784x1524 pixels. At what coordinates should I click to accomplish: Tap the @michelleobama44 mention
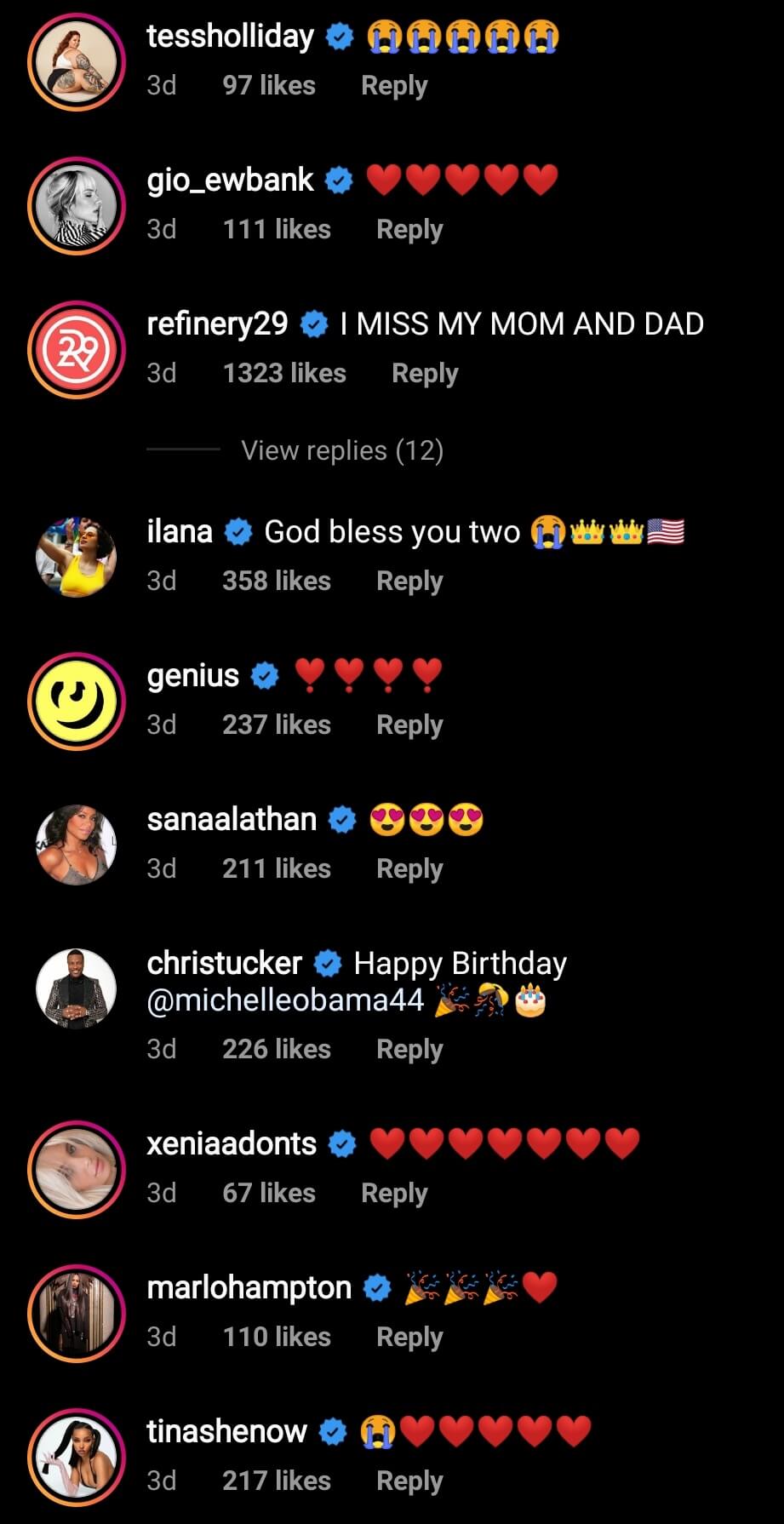click(285, 1000)
